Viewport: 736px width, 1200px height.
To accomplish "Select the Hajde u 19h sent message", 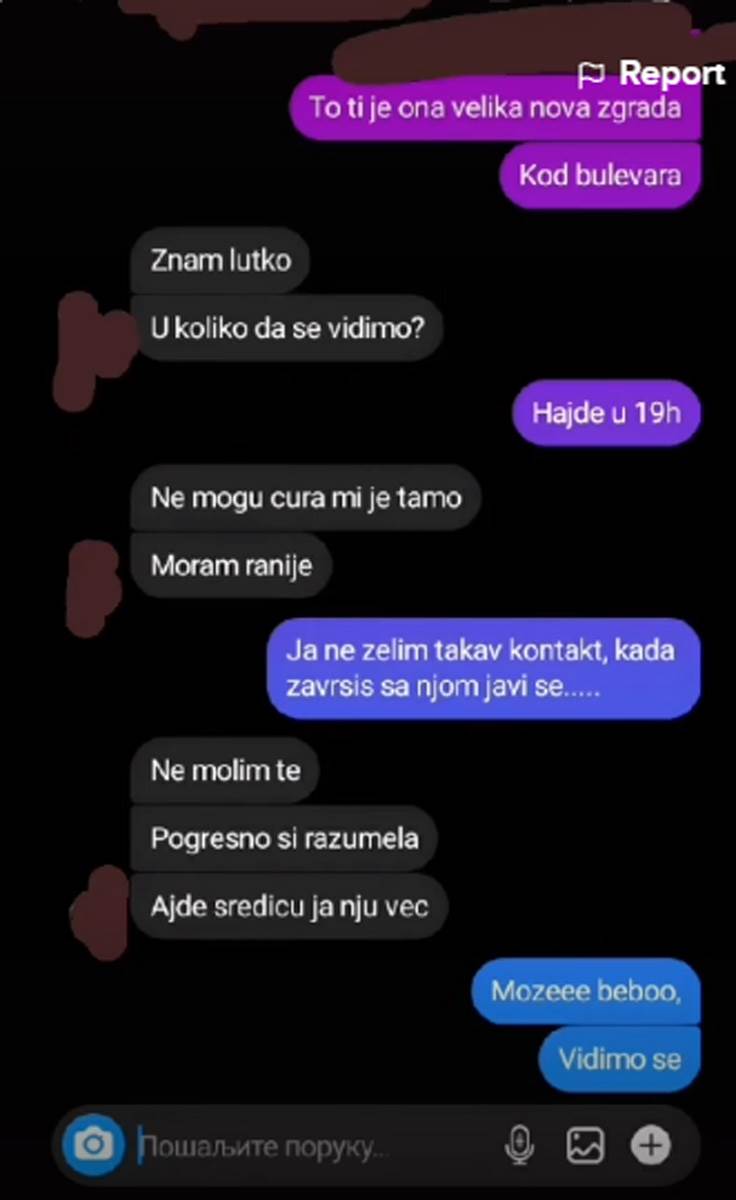I will tap(606, 413).
